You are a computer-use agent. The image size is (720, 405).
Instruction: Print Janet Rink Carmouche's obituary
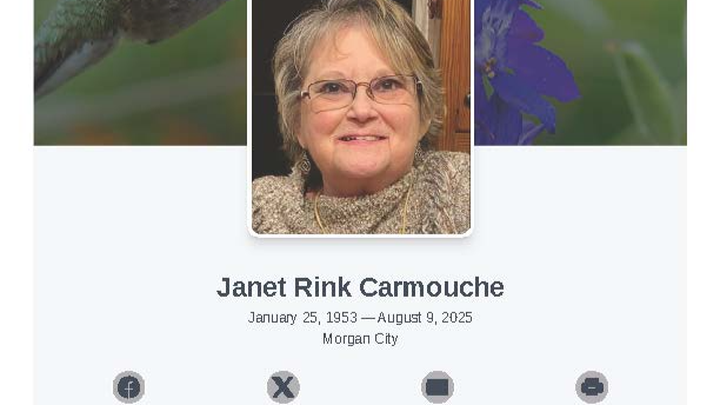[591, 387]
